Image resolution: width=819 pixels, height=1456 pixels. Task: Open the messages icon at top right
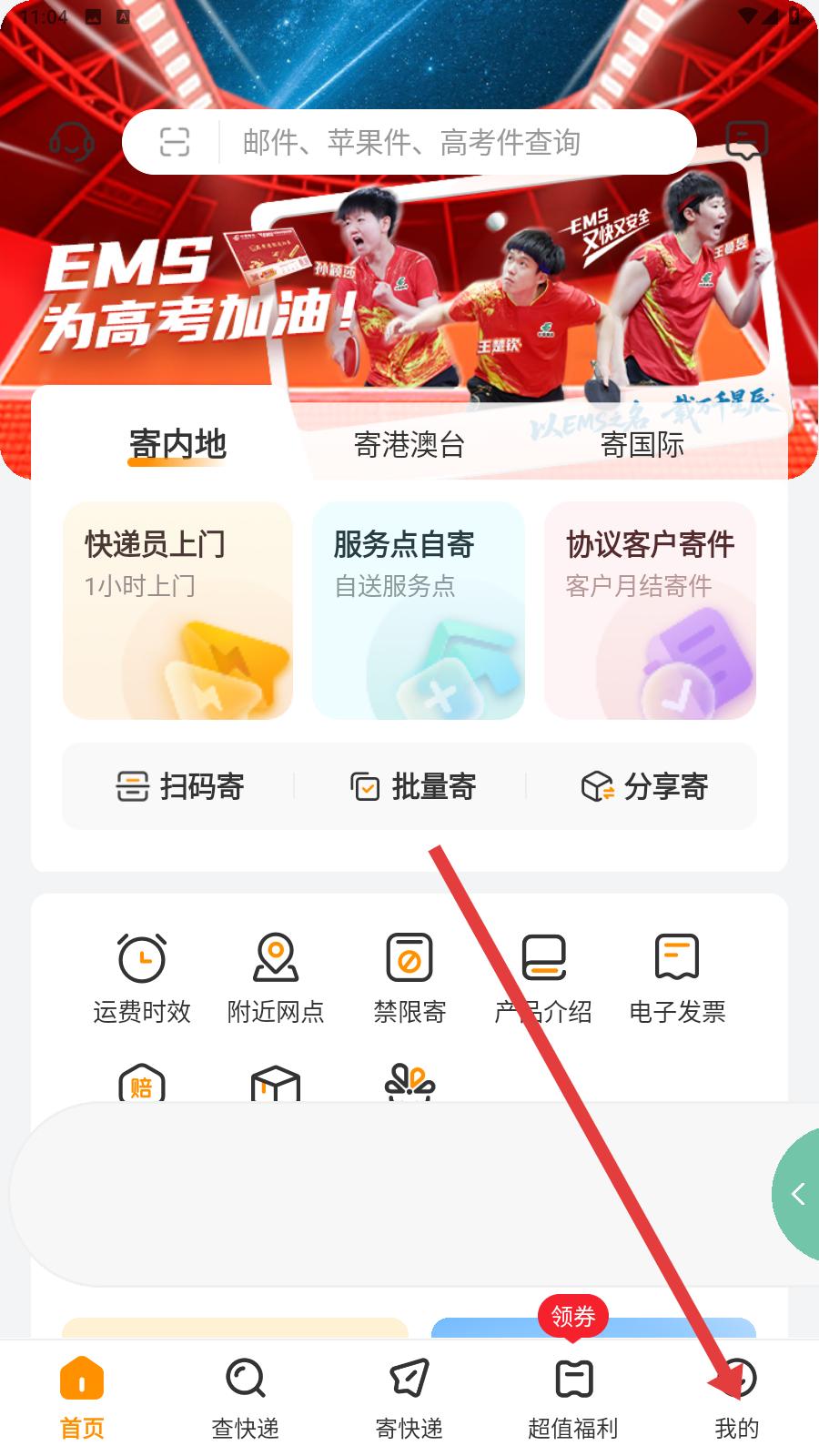pos(746,141)
